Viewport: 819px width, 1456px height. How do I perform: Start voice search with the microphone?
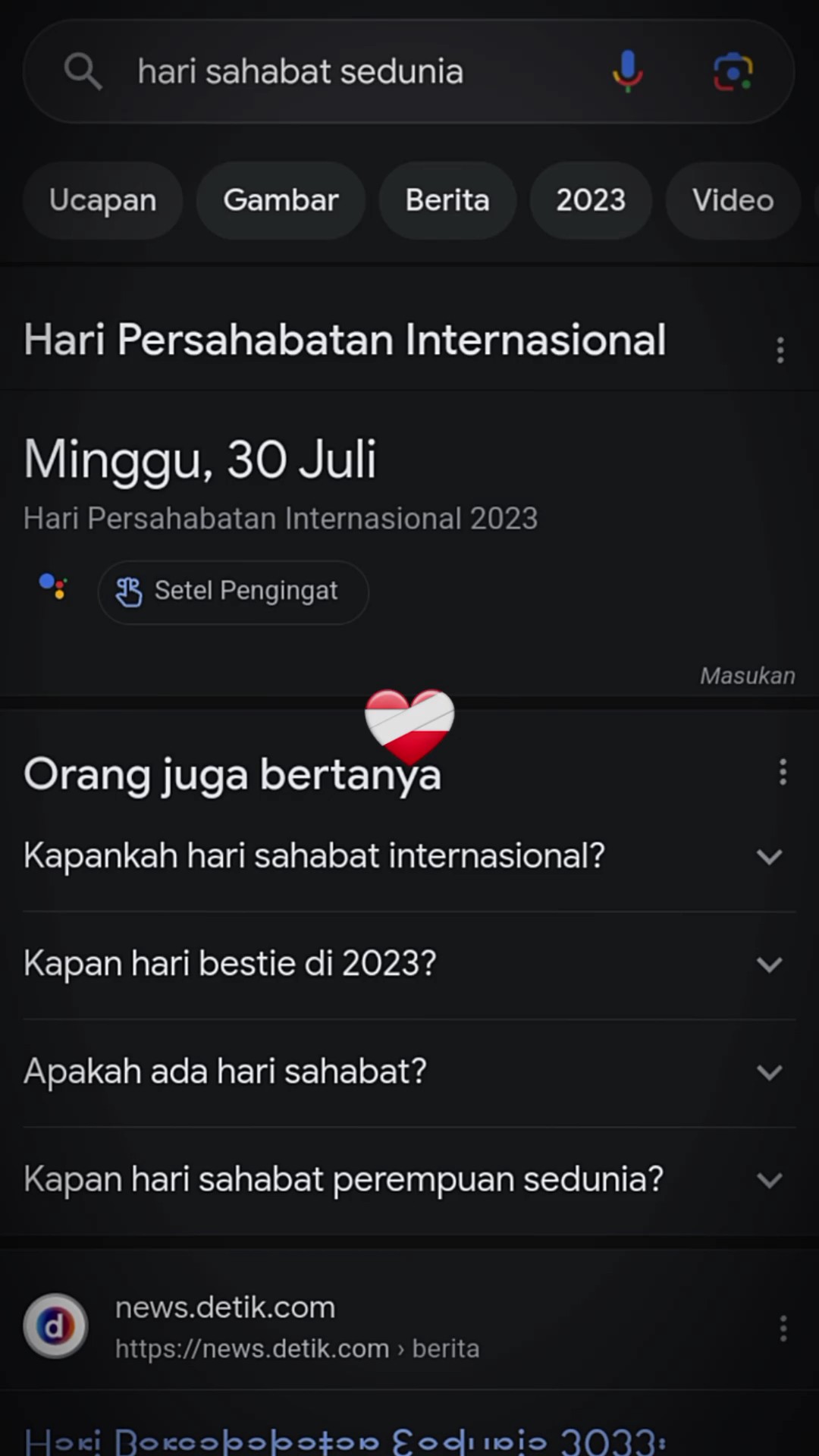click(627, 72)
